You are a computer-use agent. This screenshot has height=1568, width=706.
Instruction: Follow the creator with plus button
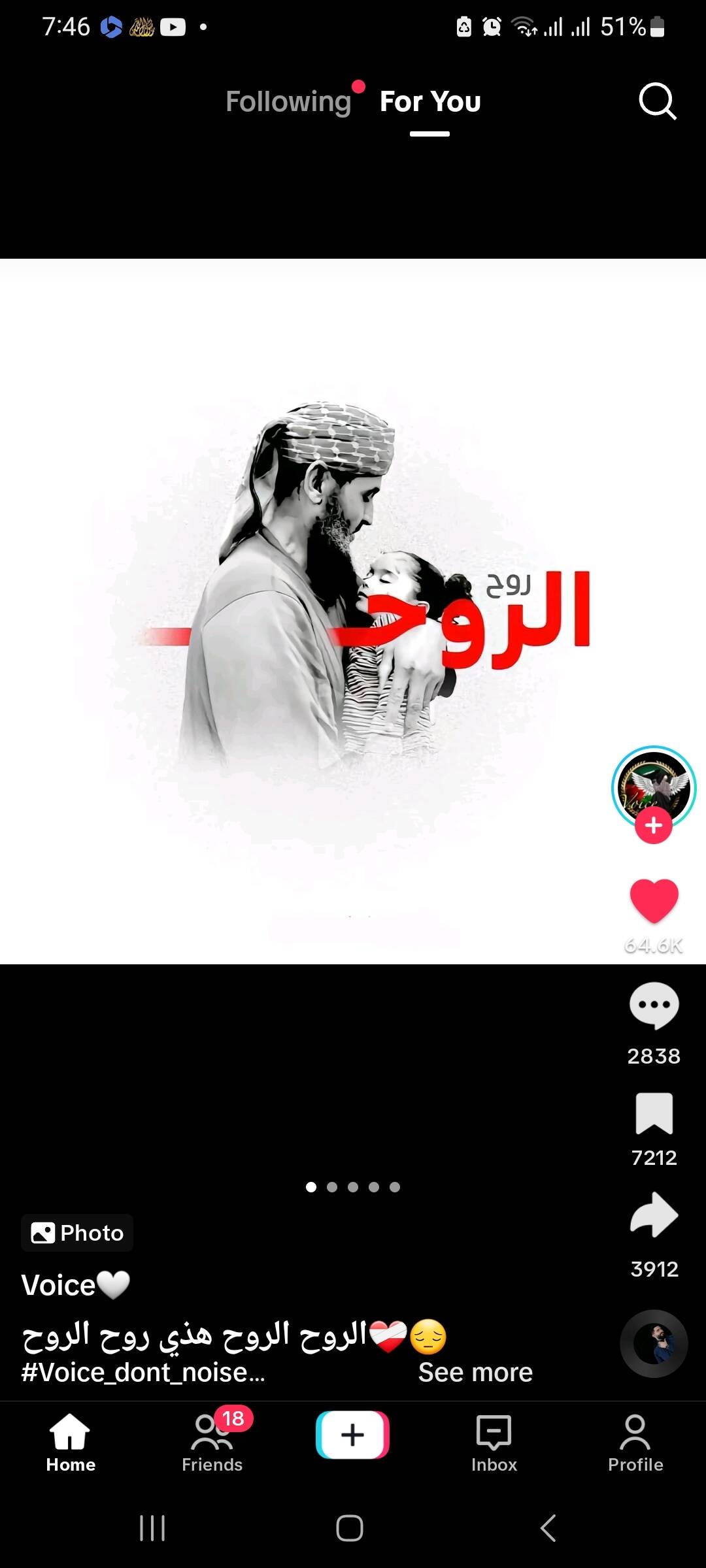654,826
